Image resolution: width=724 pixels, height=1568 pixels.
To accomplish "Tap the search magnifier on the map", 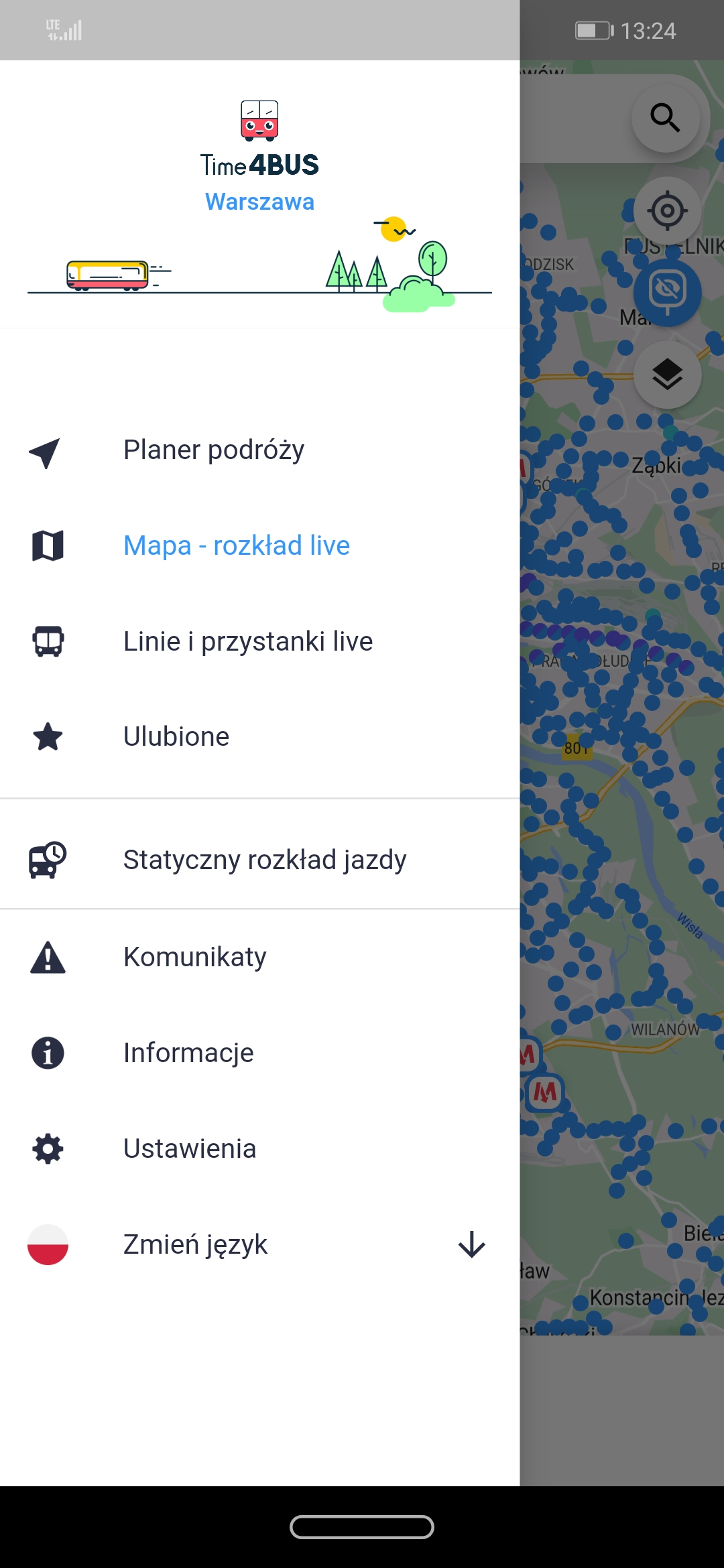I will [x=666, y=118].
